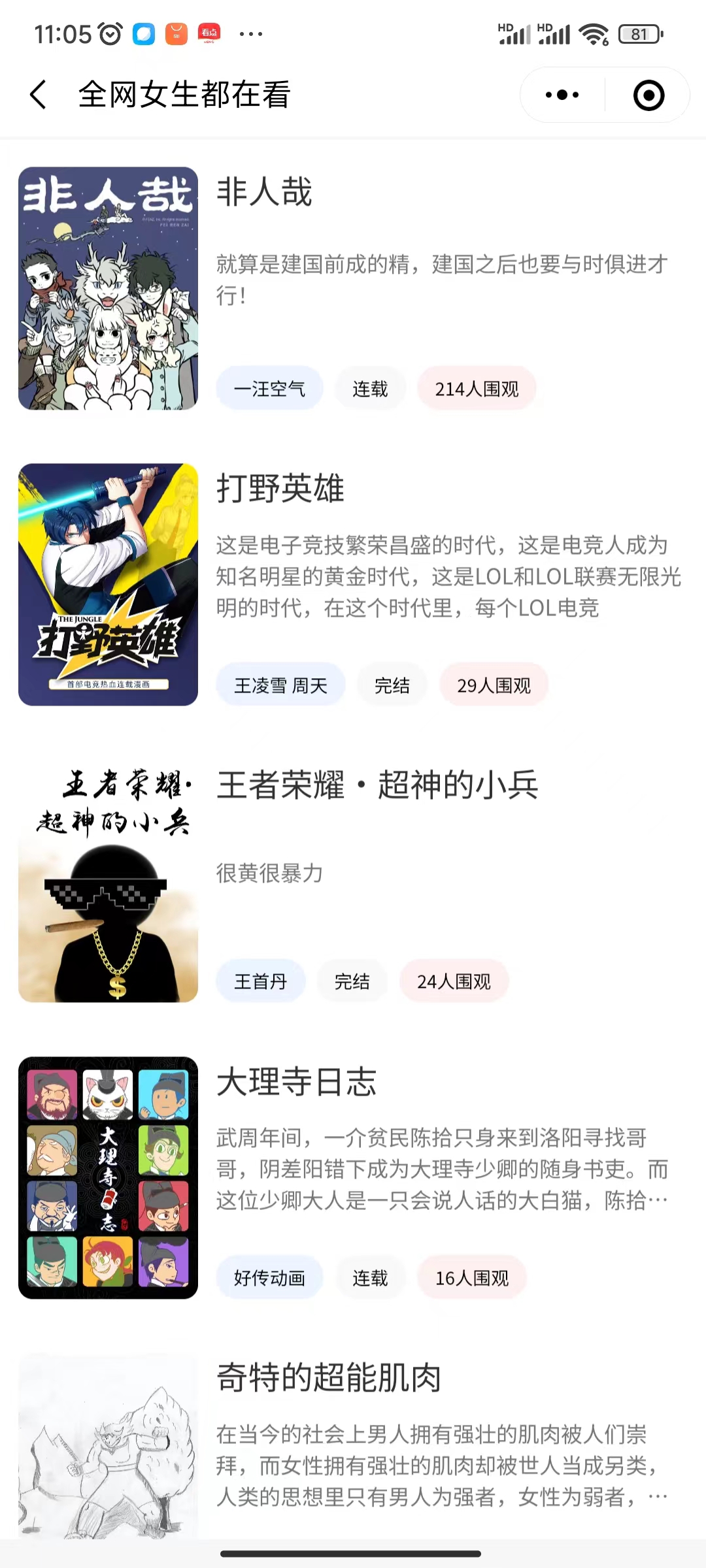Open 王者荣耀·超神的小兵 comic
The height and width of the screenshot is (1568, 706).
(377, 785)
